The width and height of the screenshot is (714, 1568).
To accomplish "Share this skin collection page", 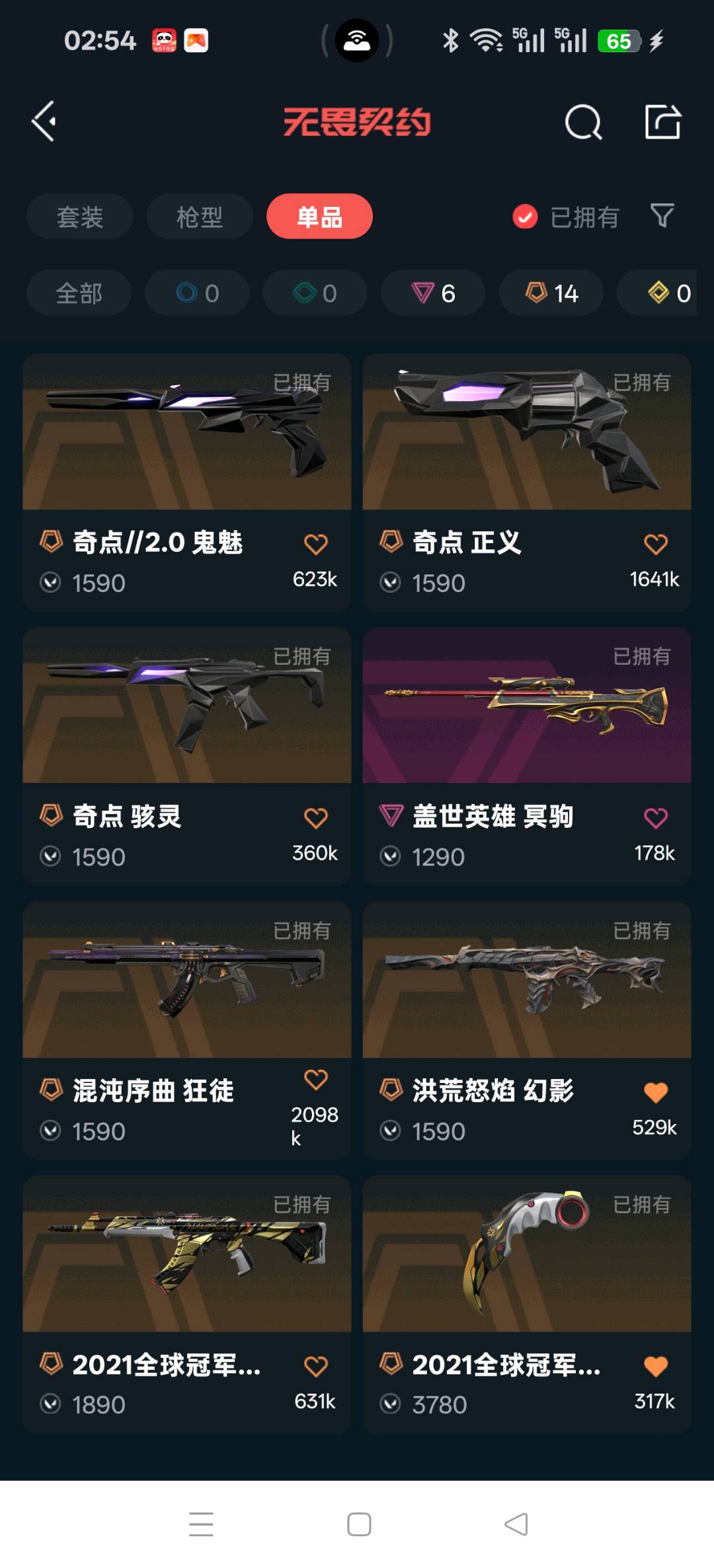I will 662,122.
